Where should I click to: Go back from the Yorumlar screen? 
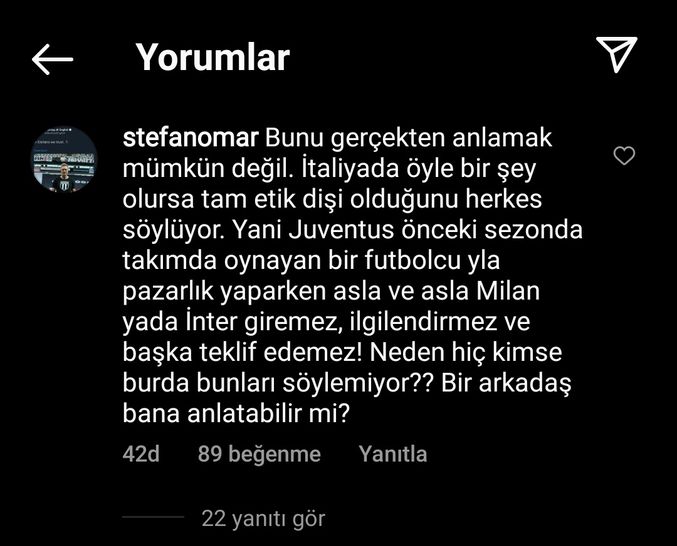tap(52, 58)
